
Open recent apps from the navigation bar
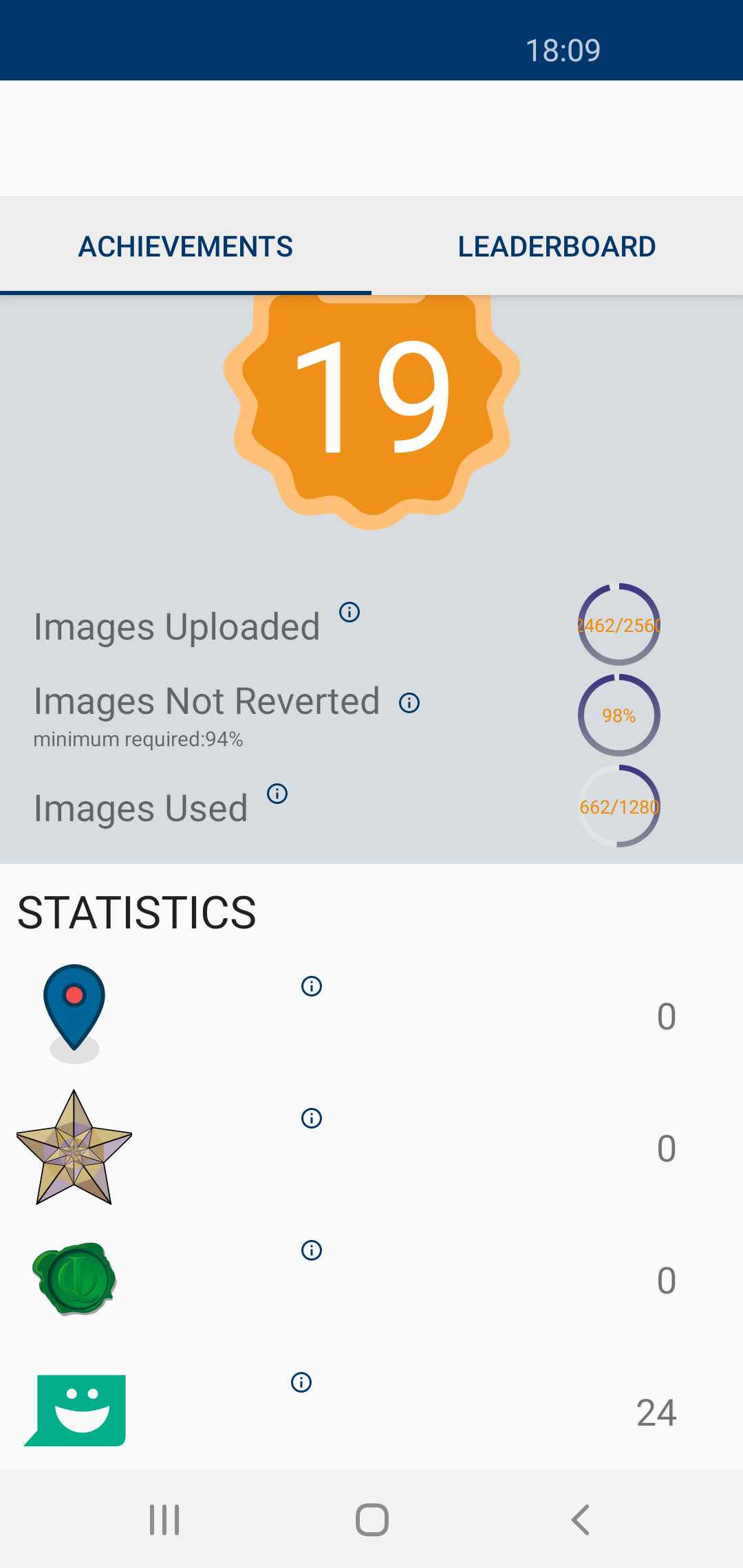[164, 1520]
